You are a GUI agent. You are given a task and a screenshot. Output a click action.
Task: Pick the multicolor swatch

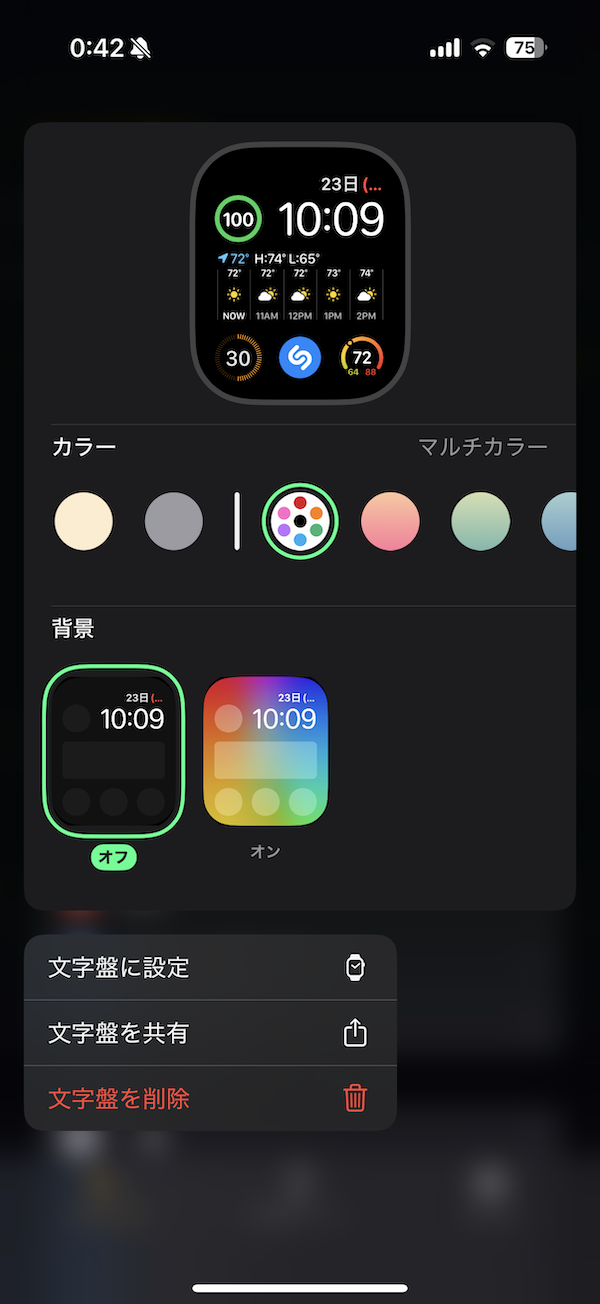300,522
